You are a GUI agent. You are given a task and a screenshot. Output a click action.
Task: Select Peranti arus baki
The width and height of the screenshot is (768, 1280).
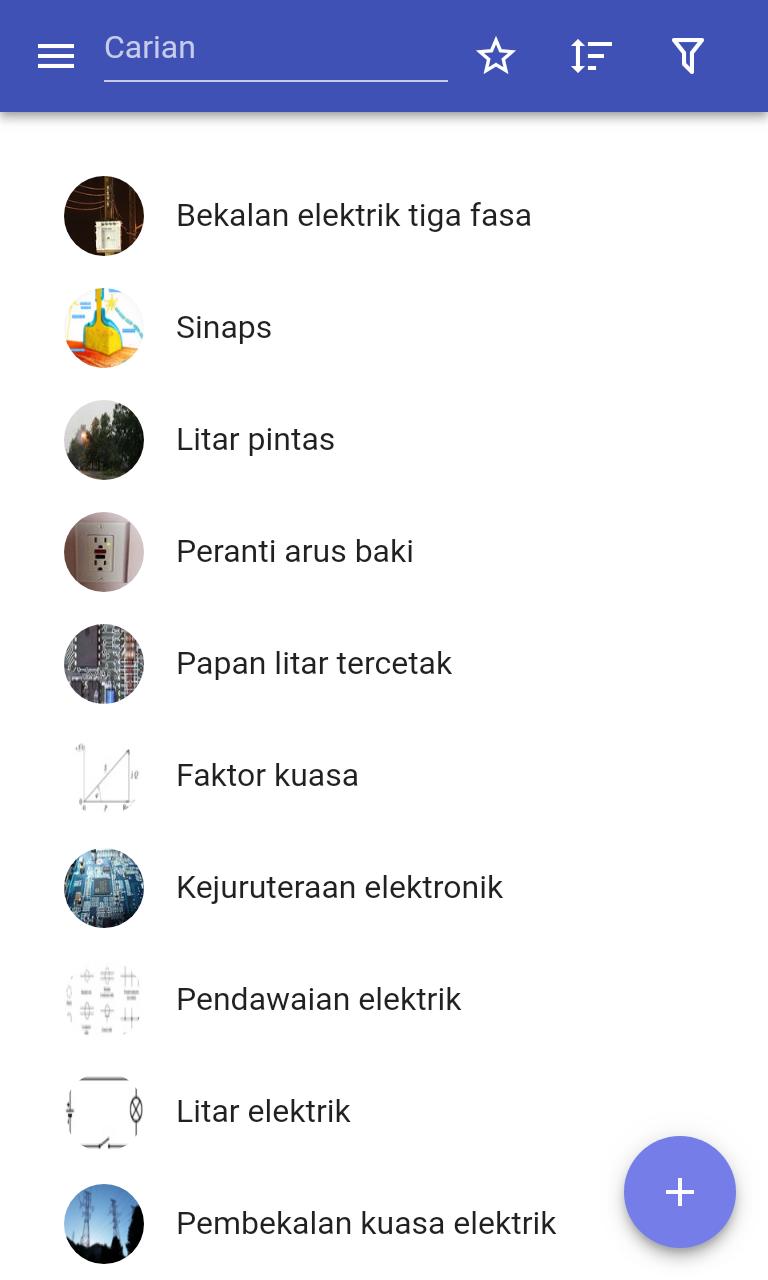point(384,552)
